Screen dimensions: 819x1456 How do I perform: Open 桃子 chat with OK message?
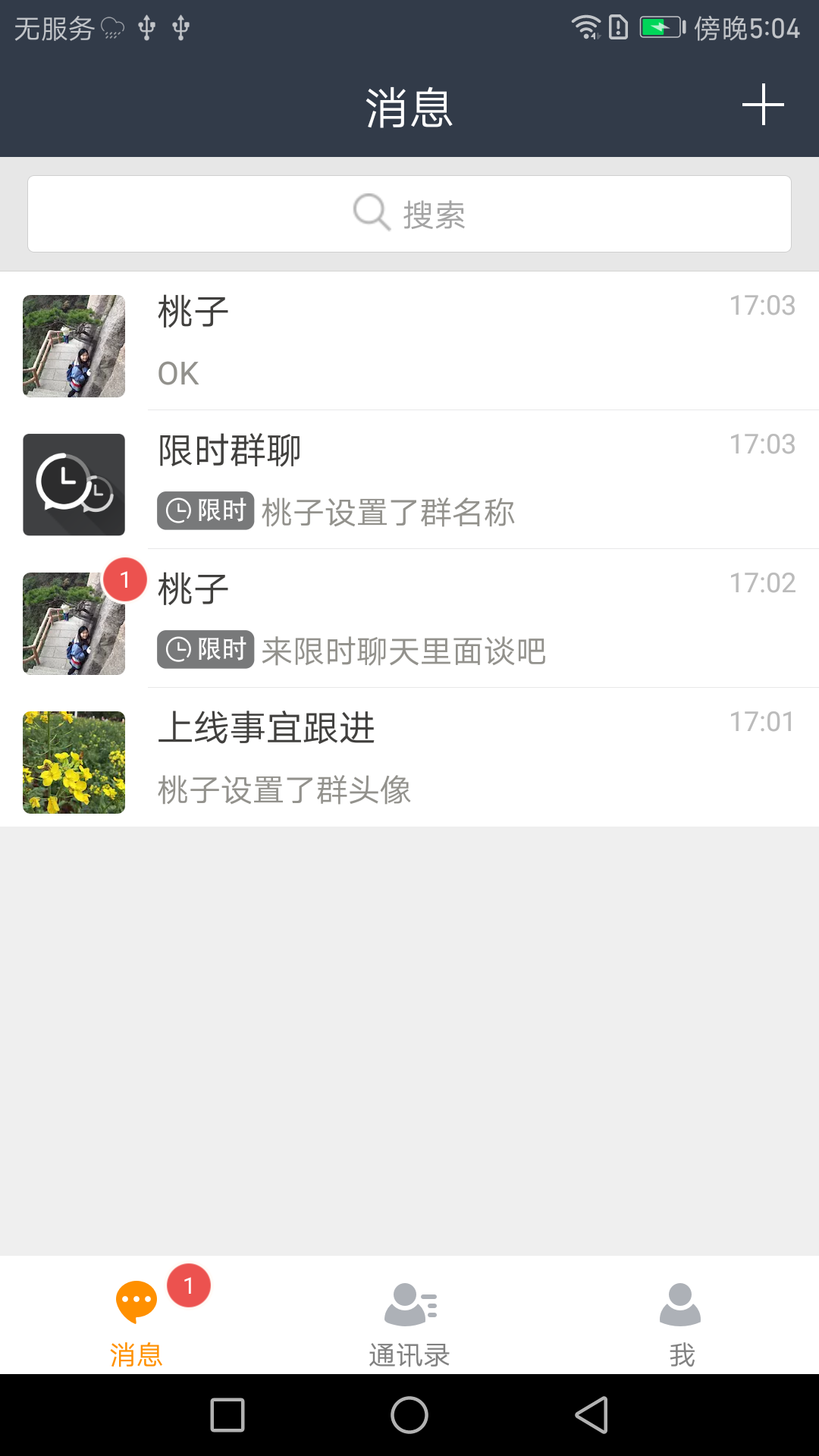click(x=409, y=341)
